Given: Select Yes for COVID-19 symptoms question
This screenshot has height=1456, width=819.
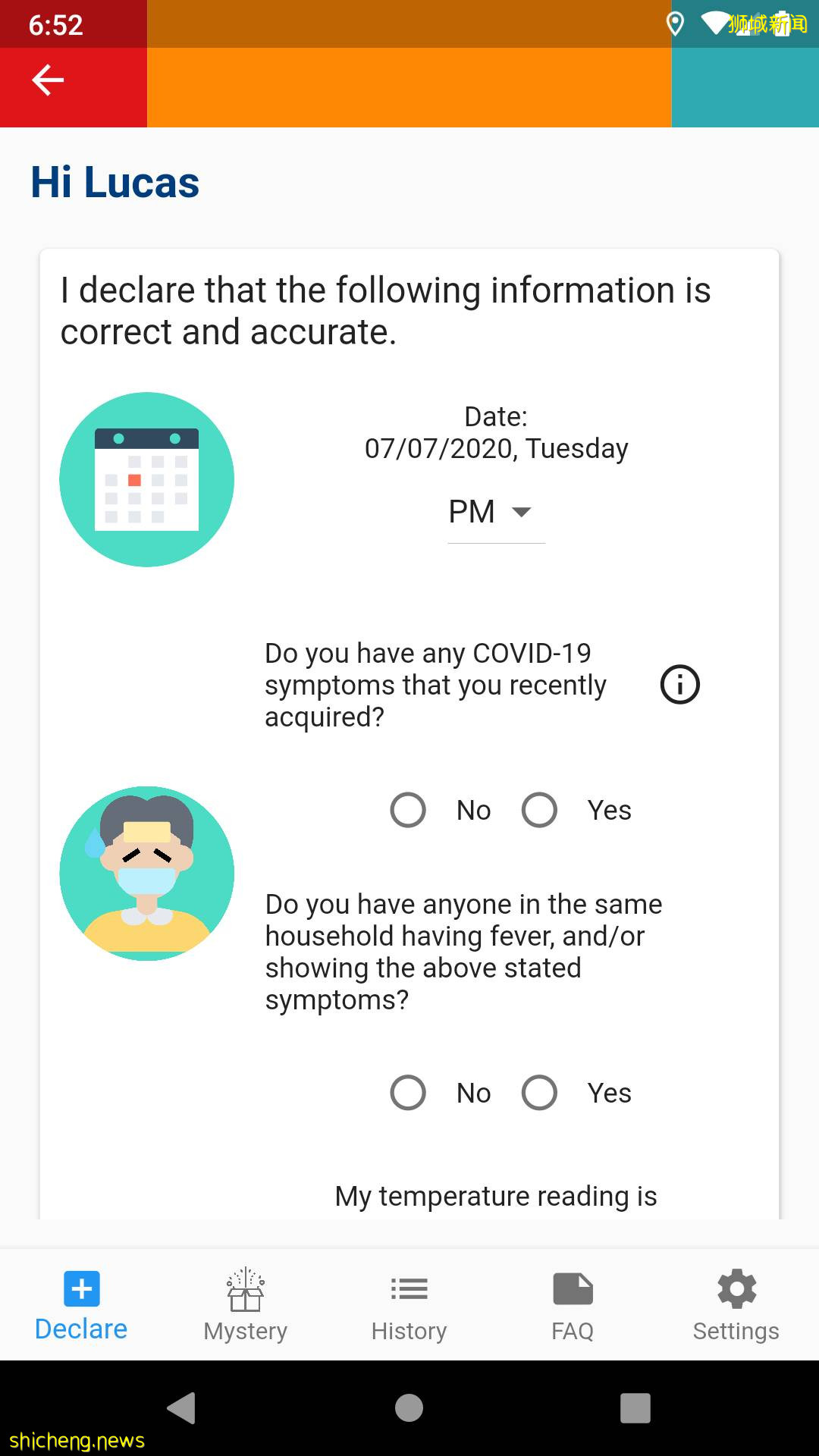Looking at the screenshot, I should pyautogui.click(x=539, y=809).
